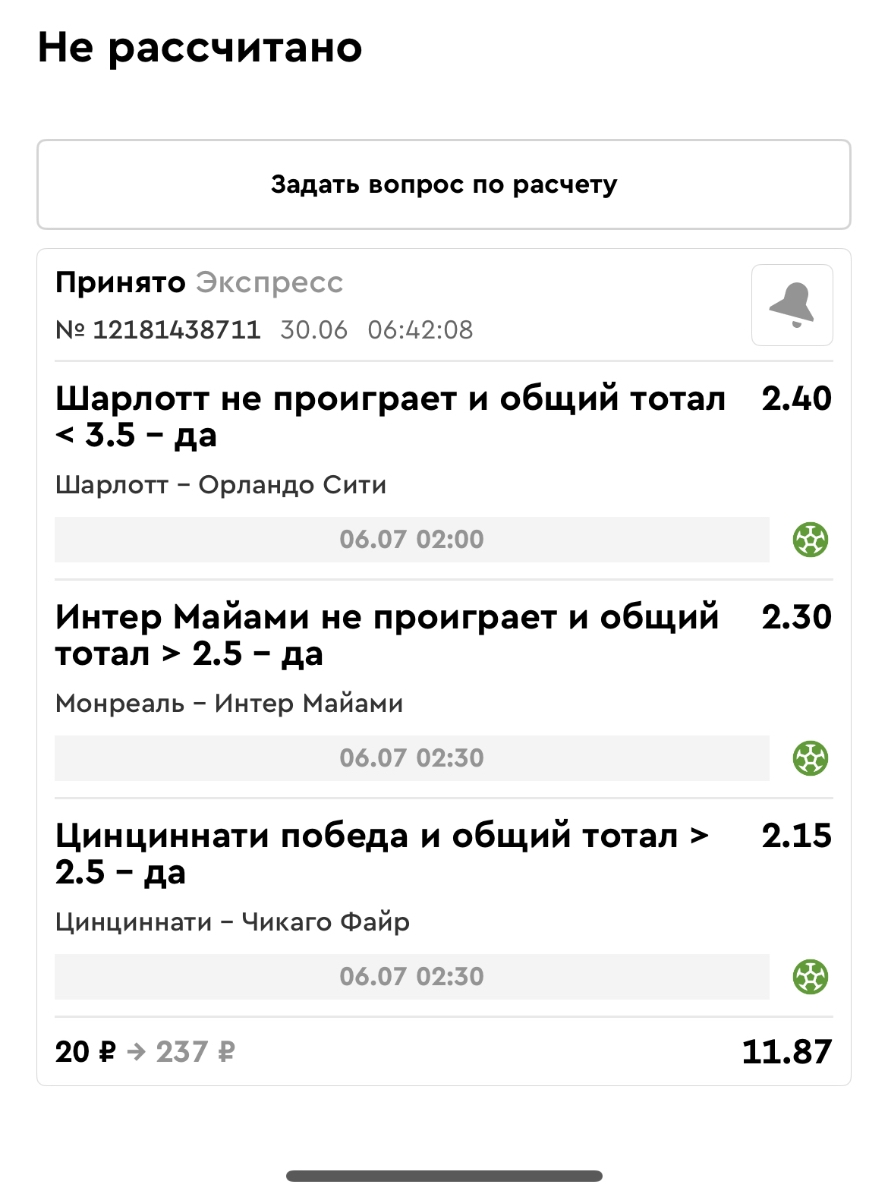Open the Монреаль – Интер Майами event
This screenshot has height=1200, width=888.
click(229, 704)
